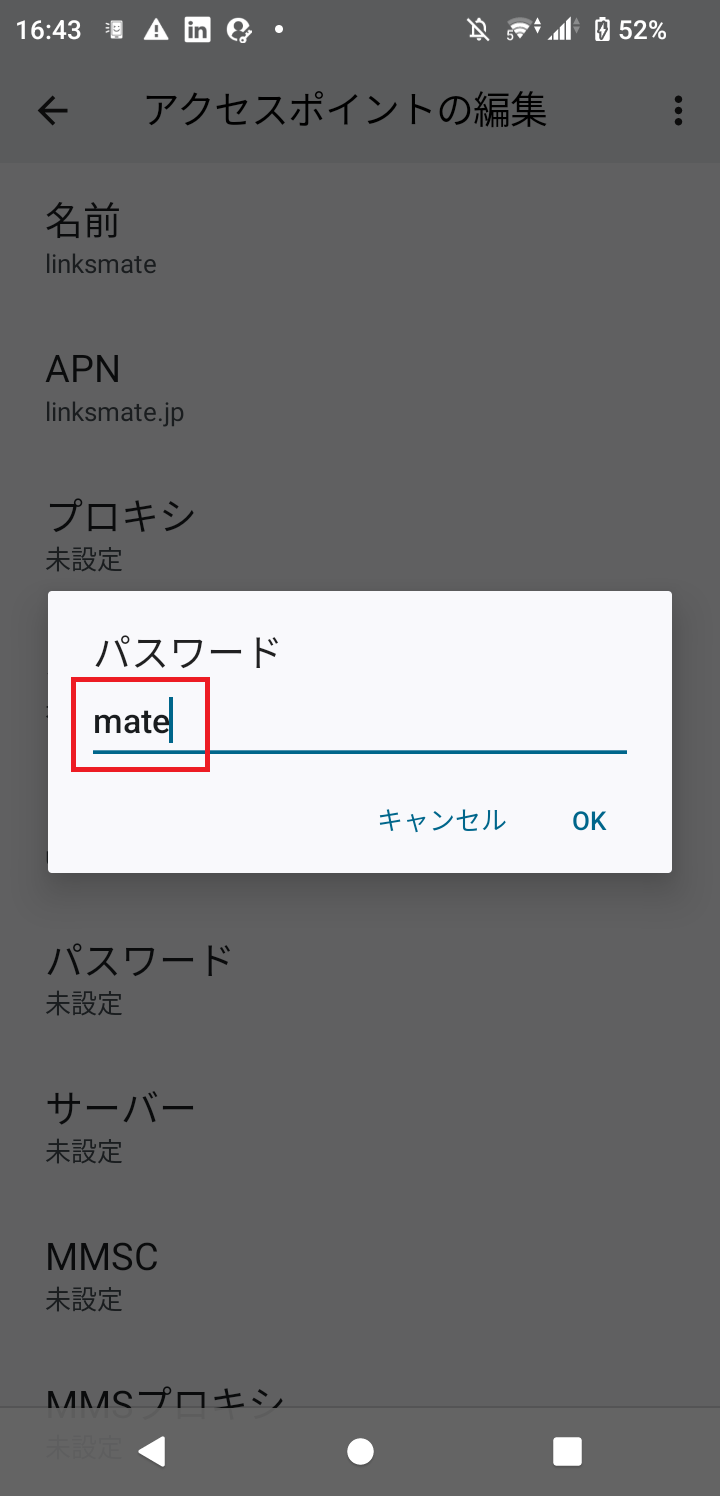
Task: Tap the cellular signal strength icon
Action: (x=561, y=29)
